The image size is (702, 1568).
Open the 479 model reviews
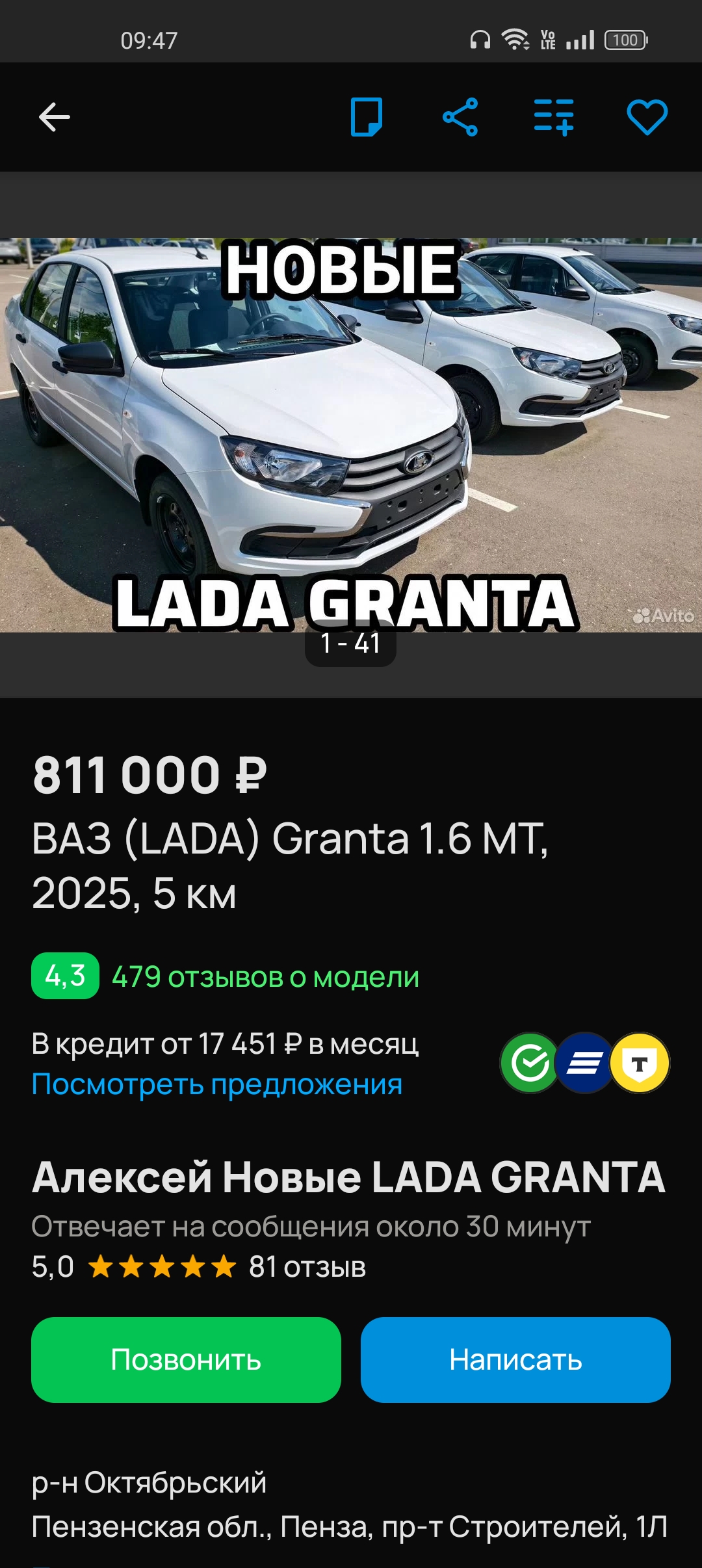(x=265, y=977)
